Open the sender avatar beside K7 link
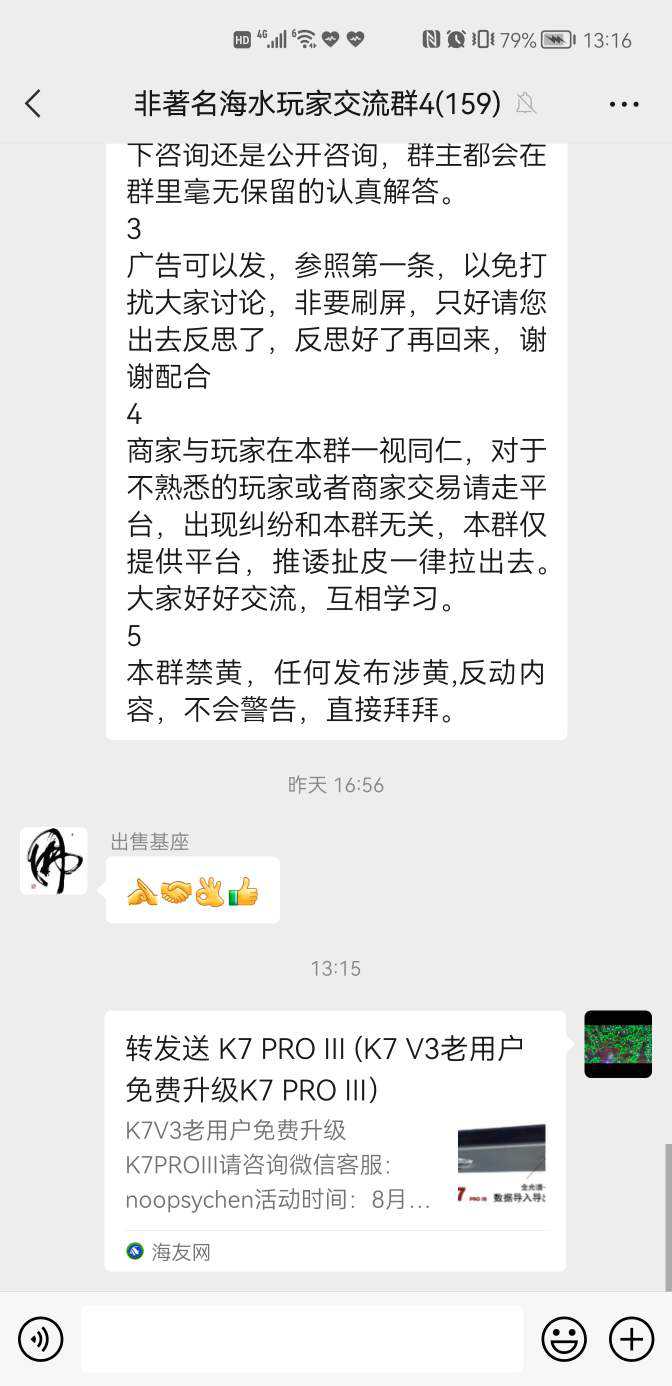 click(618, 1044)
